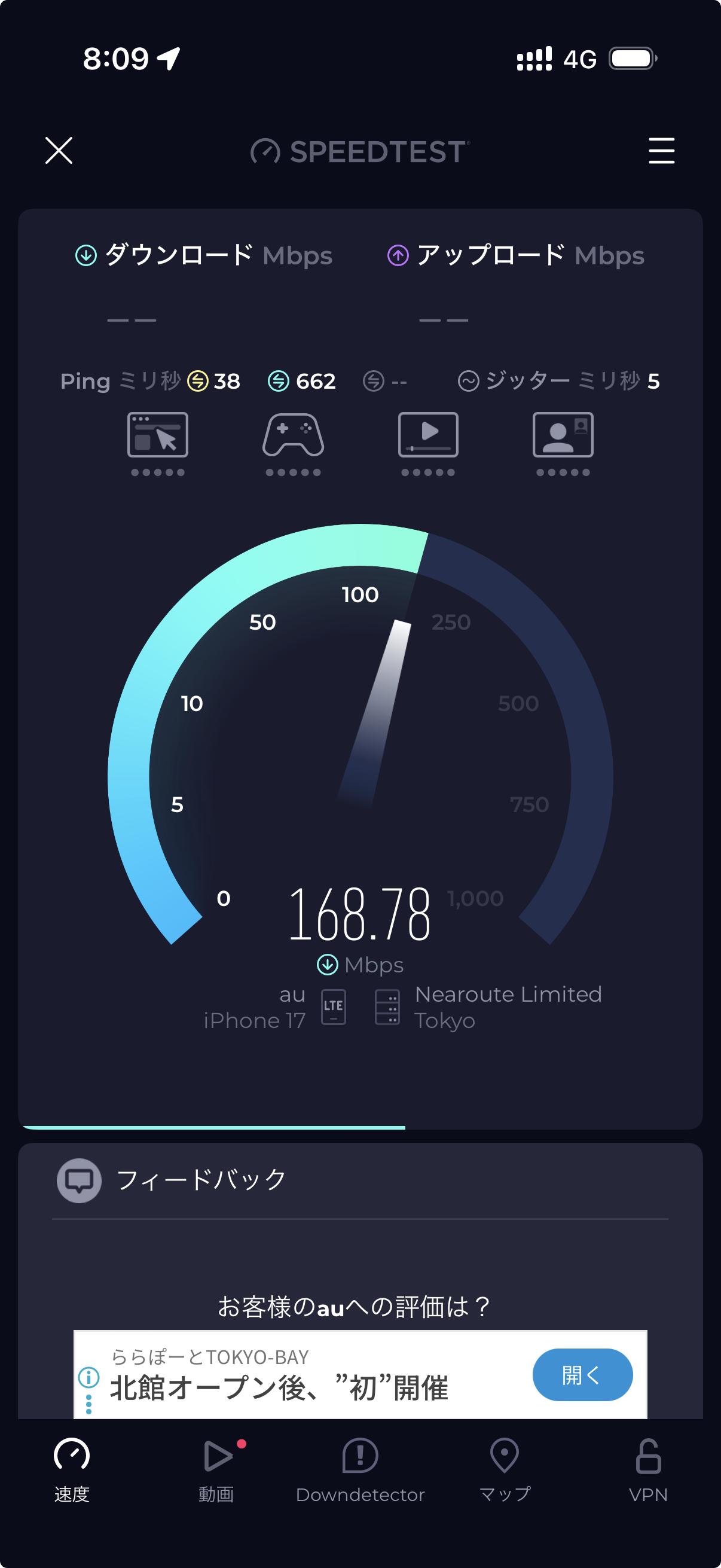This screenshot has height=1568, width=721.
Task: Open the ad info icon
Action: (x=89, y=1376)
